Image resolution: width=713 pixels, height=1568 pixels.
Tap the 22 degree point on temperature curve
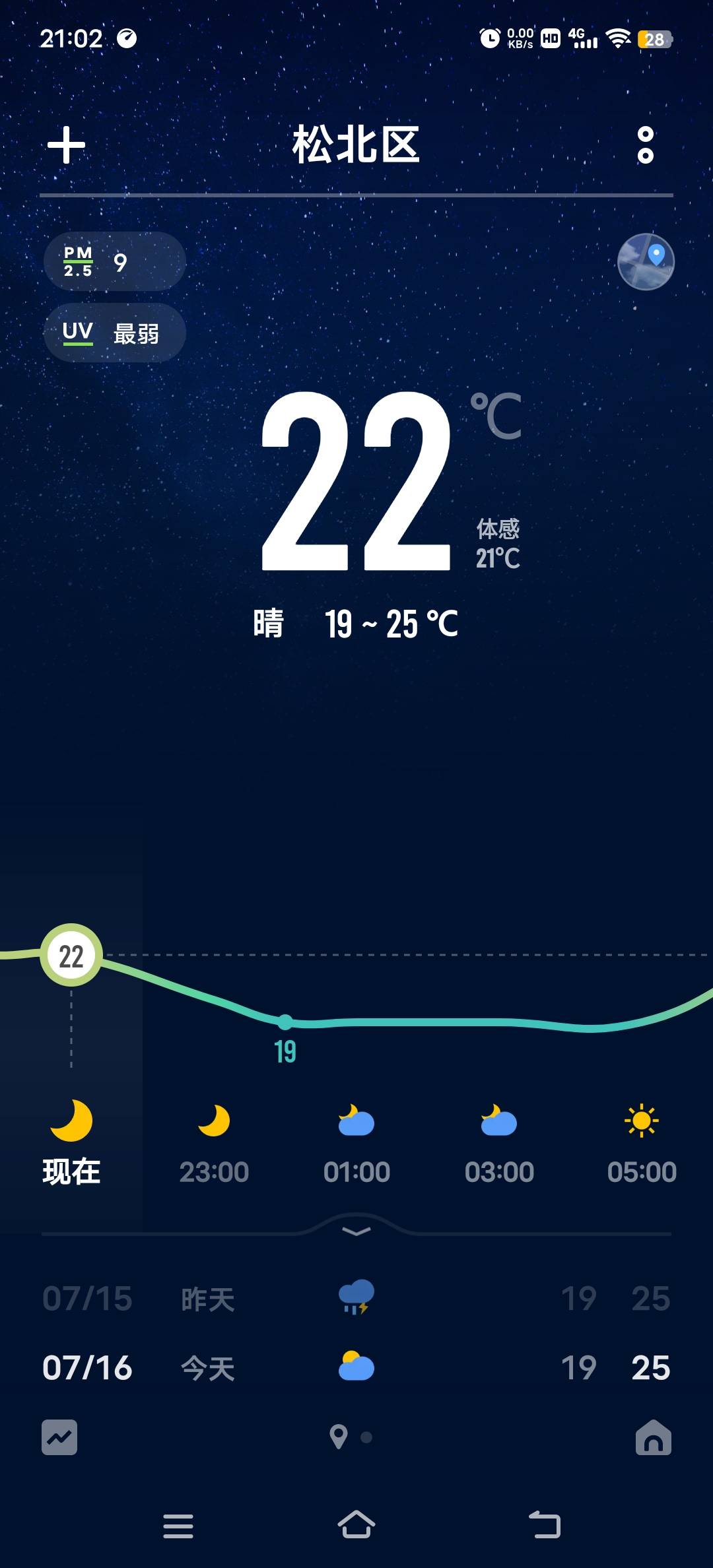[x=71, y=955]
